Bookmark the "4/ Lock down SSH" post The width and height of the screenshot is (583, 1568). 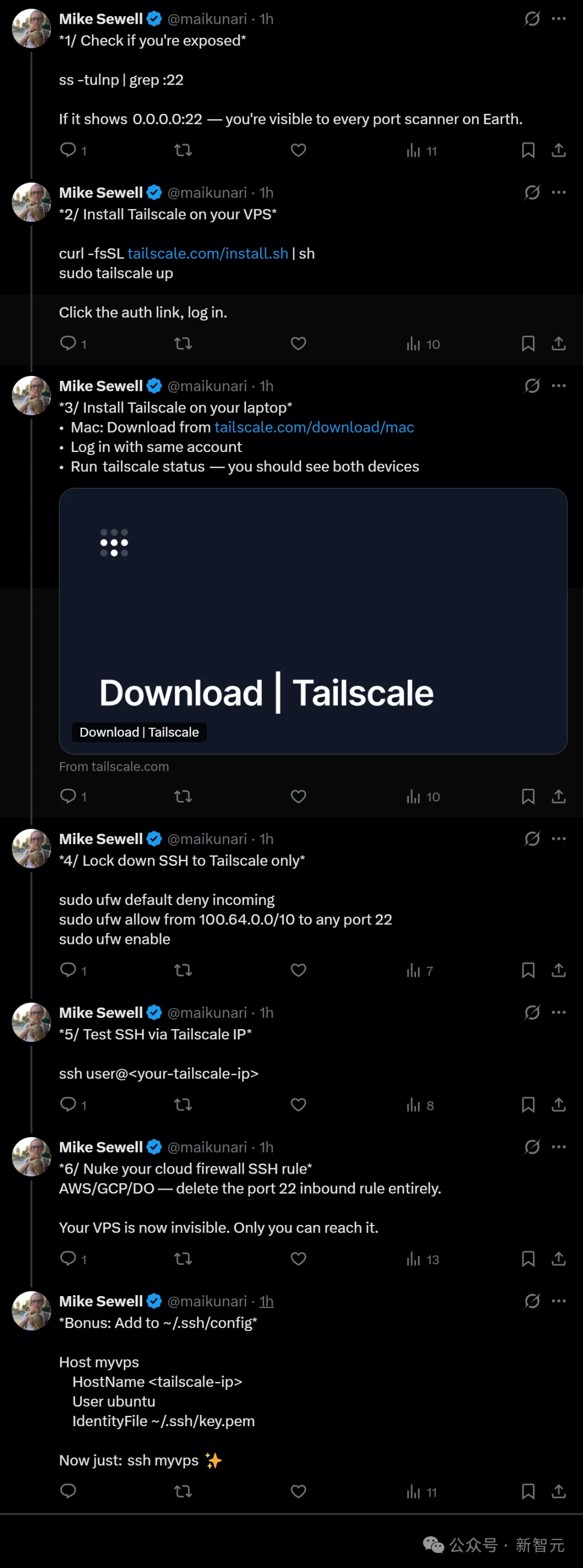coord(527,970)
